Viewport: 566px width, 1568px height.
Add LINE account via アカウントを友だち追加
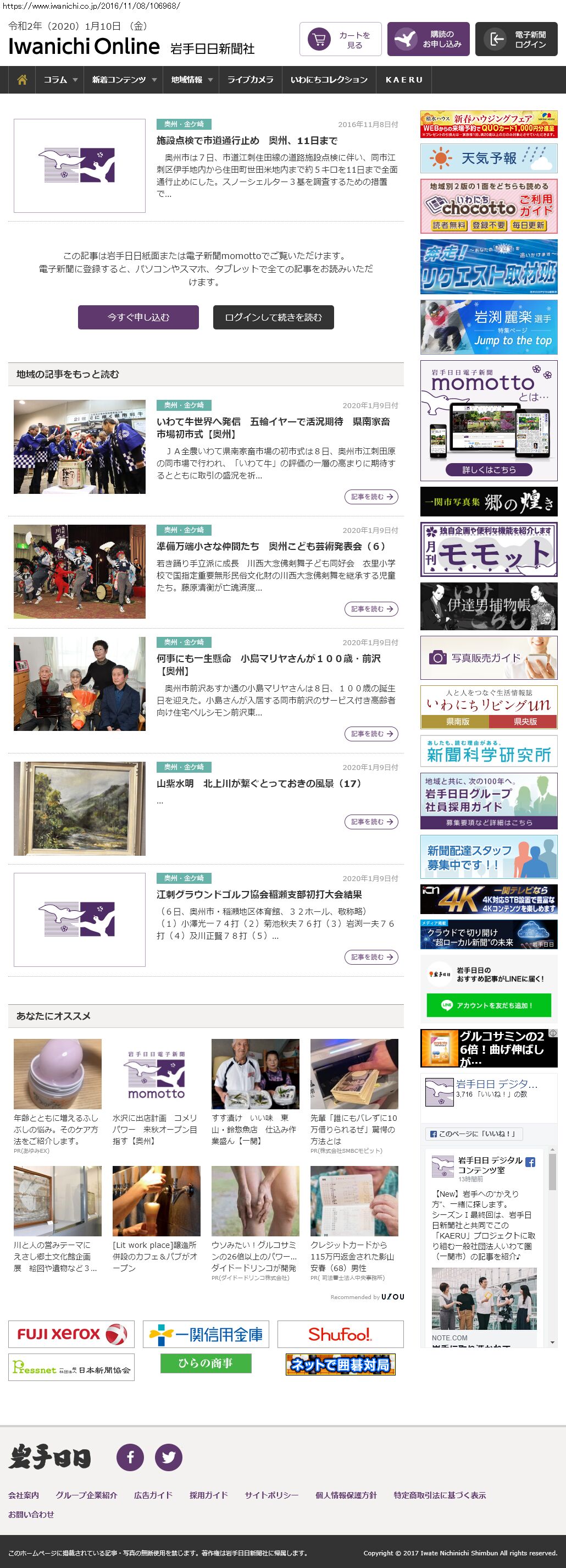[488, 1005]
